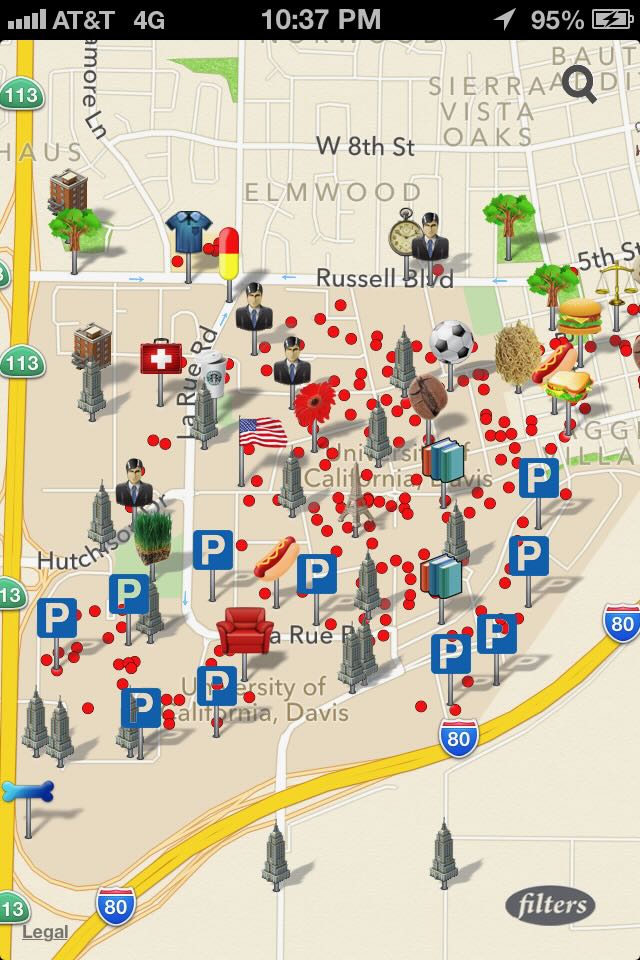Tap the red flower pin
The image size is (640, 960).
click(314, 402)
